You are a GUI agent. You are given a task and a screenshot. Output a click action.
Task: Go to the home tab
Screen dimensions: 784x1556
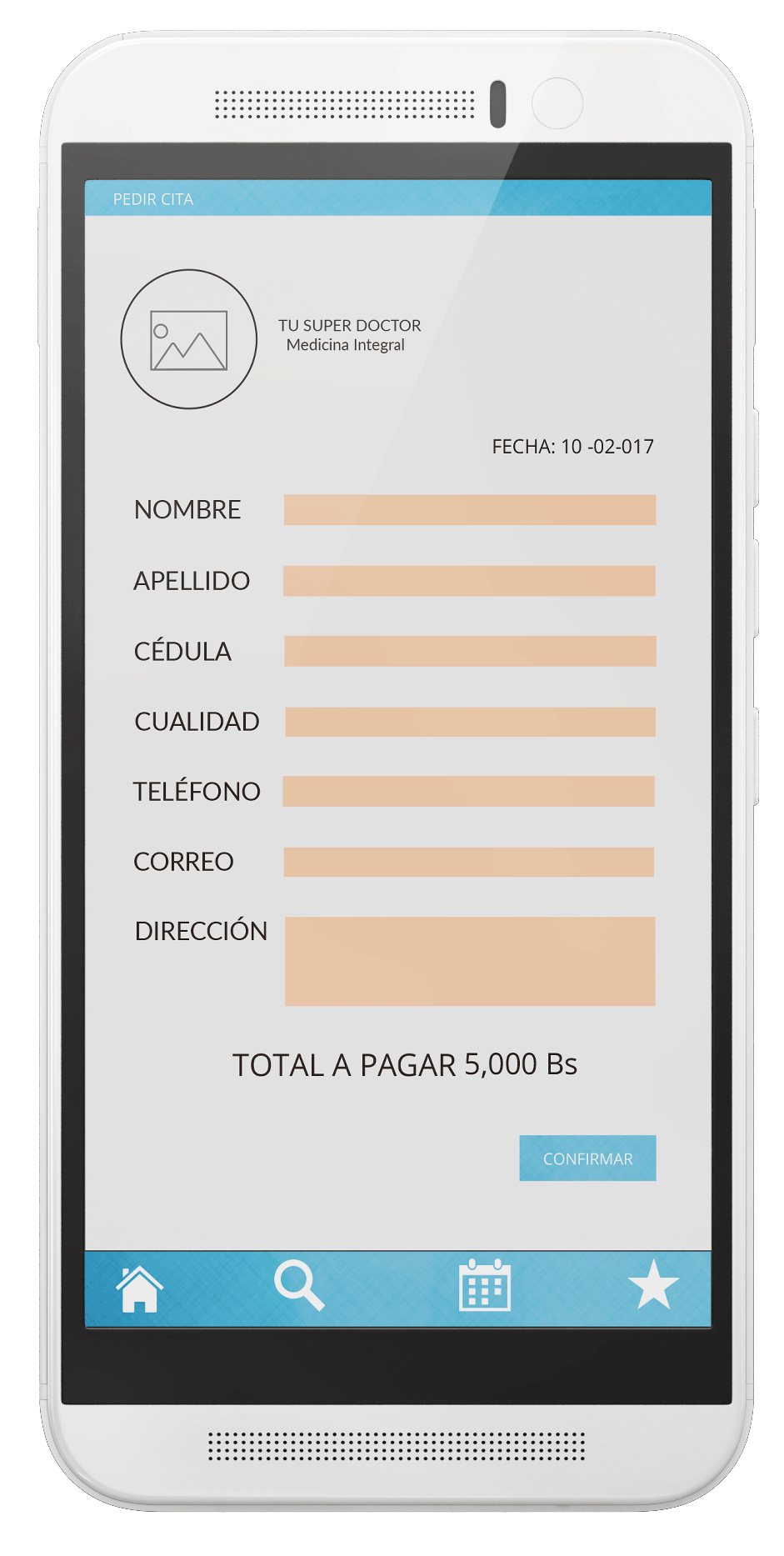point(139,1288)
